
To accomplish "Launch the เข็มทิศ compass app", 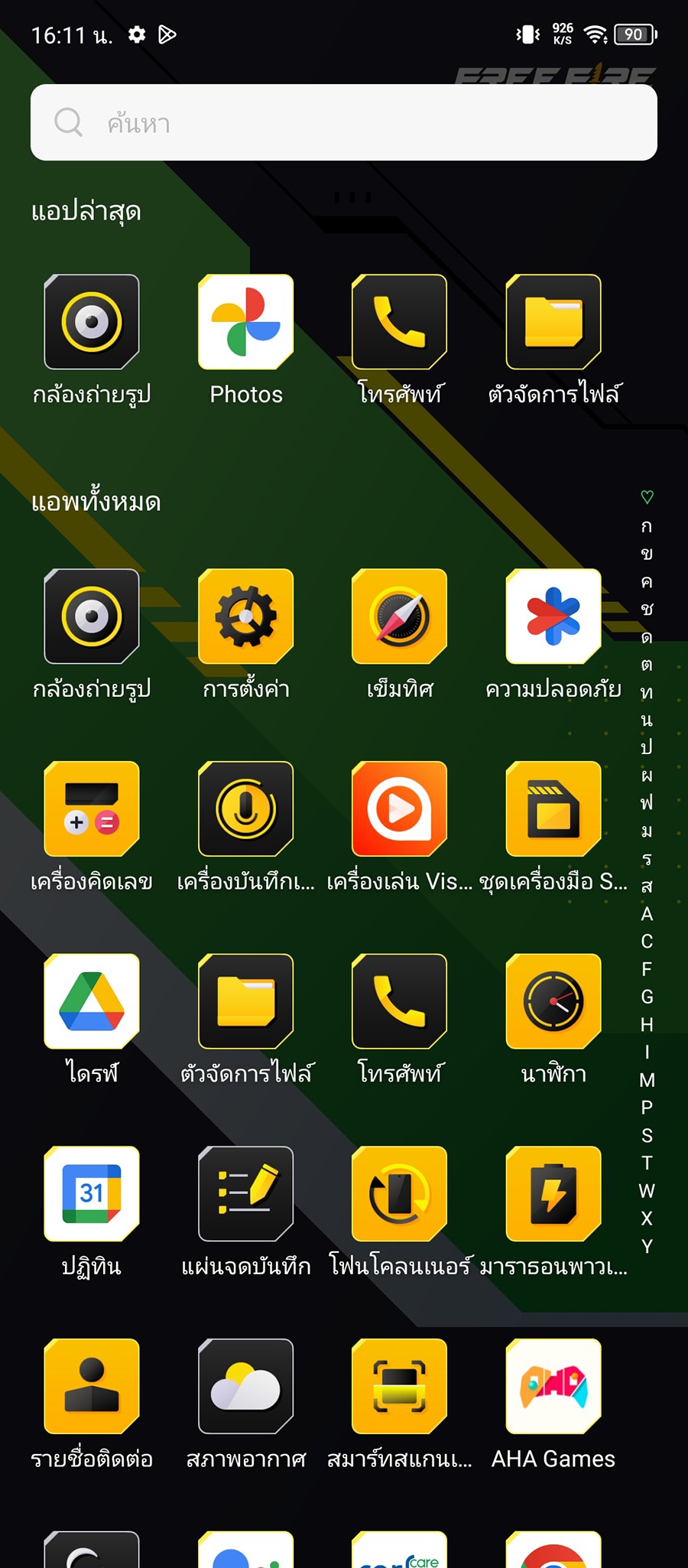I will [399, 616].
